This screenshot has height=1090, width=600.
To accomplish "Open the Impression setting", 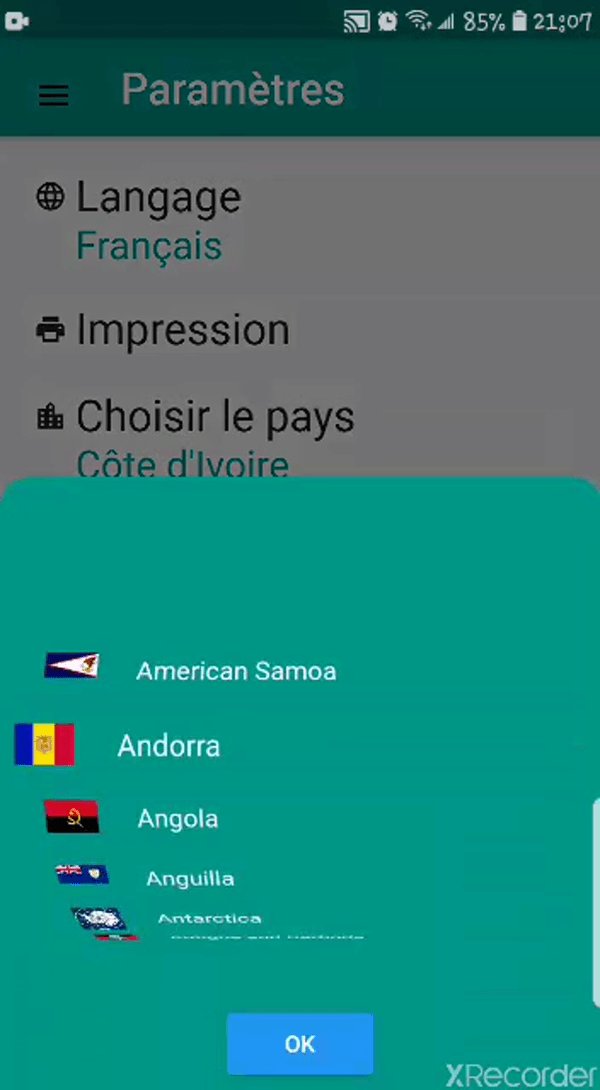I will (182, 330).
